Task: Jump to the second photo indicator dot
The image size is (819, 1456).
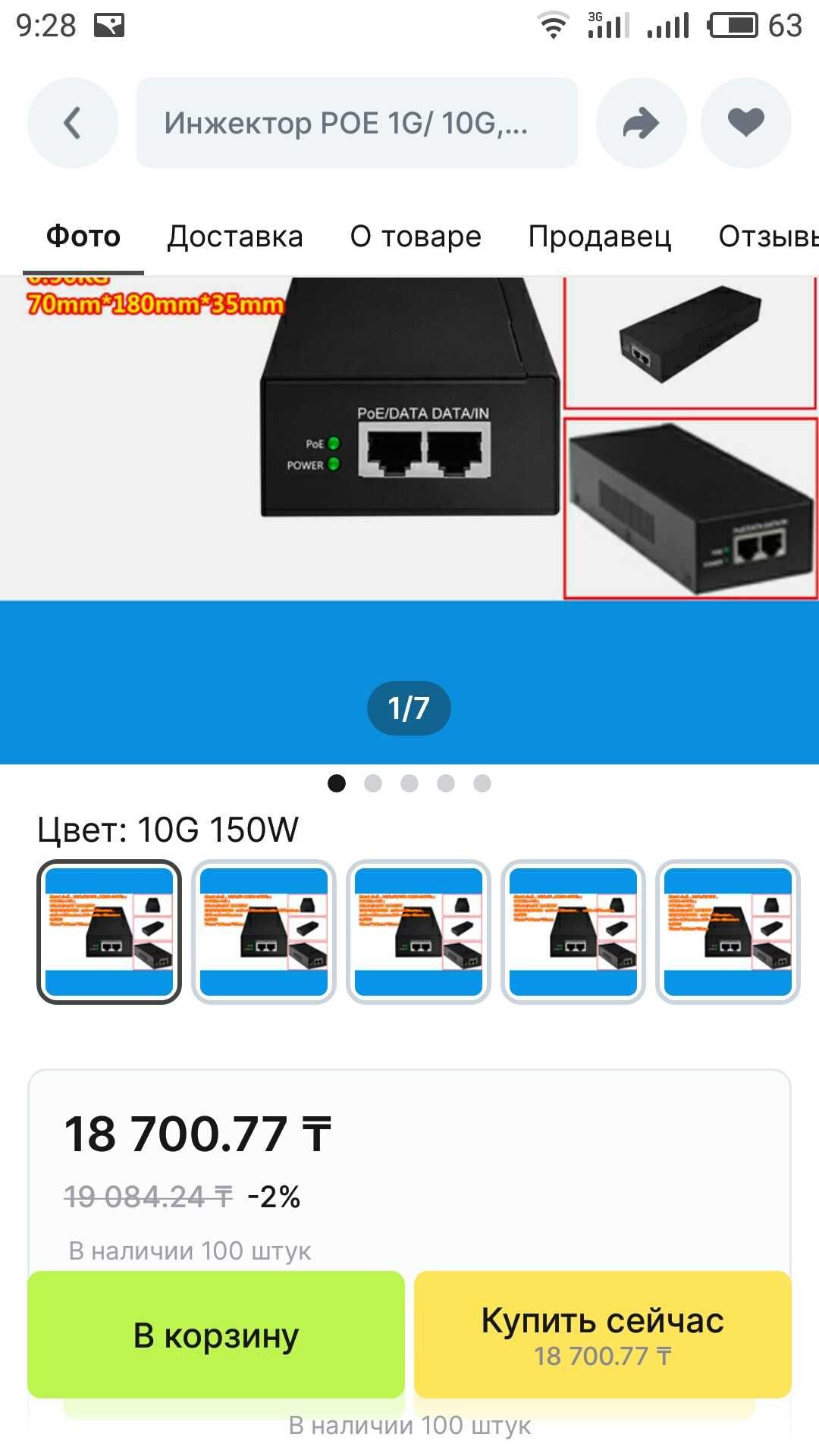Action: point(373,783)
